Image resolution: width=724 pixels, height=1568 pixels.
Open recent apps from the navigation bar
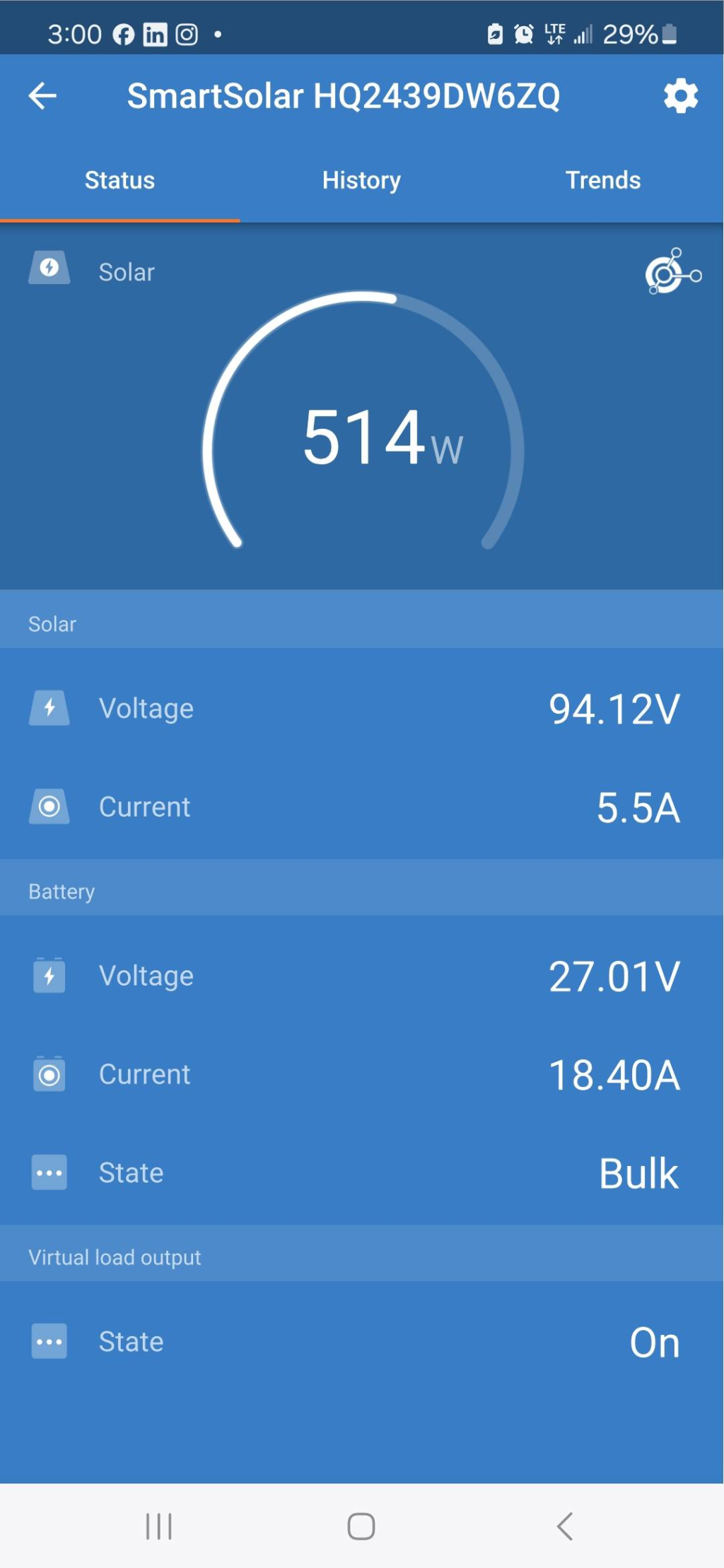click(159, 1526)
